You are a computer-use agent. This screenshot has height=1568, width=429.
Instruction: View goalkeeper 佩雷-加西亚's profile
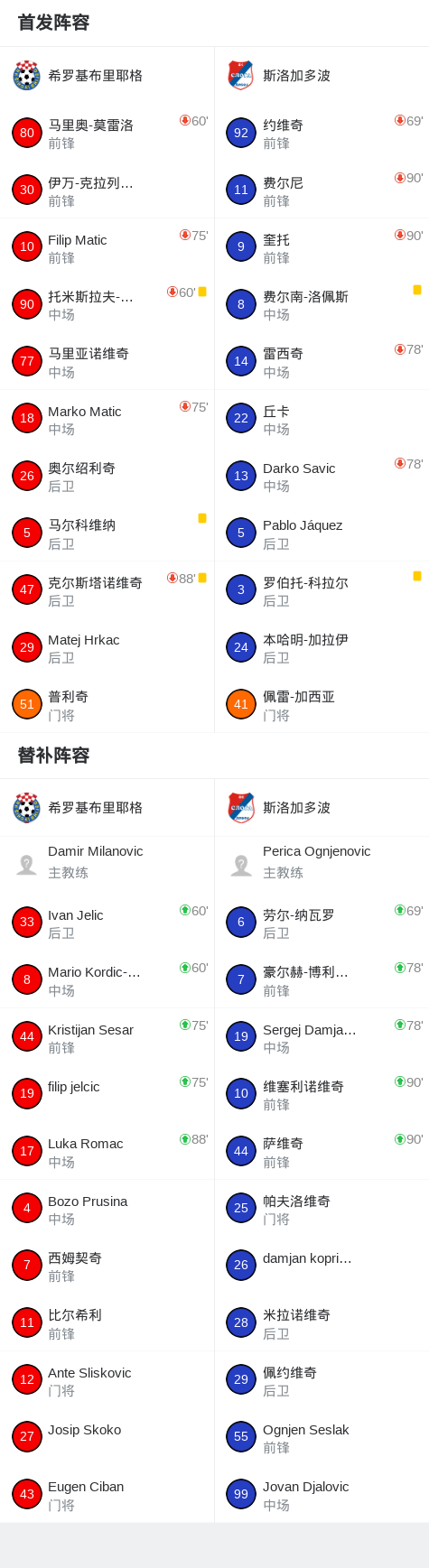322,704
